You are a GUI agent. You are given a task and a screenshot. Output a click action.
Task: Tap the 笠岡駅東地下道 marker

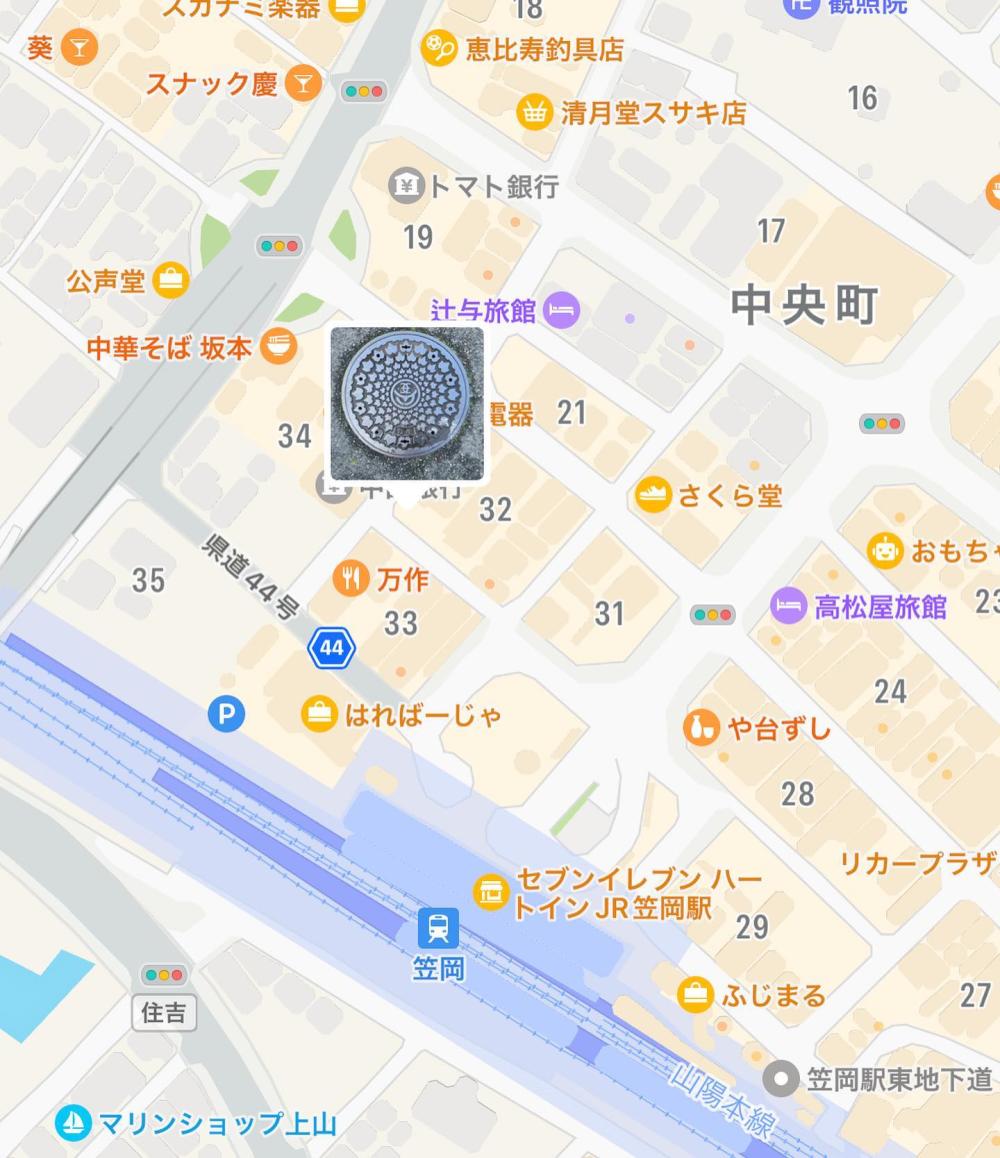(780, 1078)
